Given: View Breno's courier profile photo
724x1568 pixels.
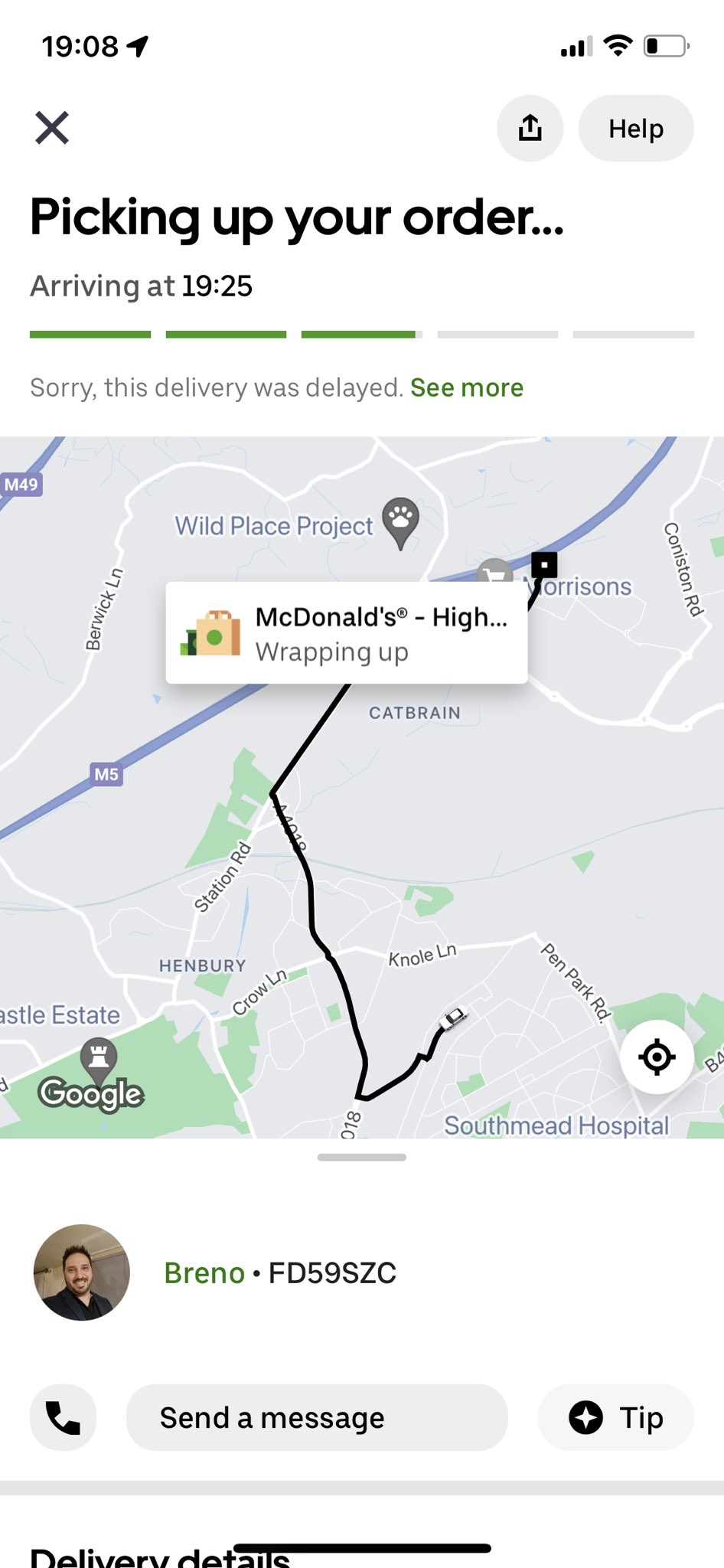Looking at the screenshot, I should [x=82, y=1272].
